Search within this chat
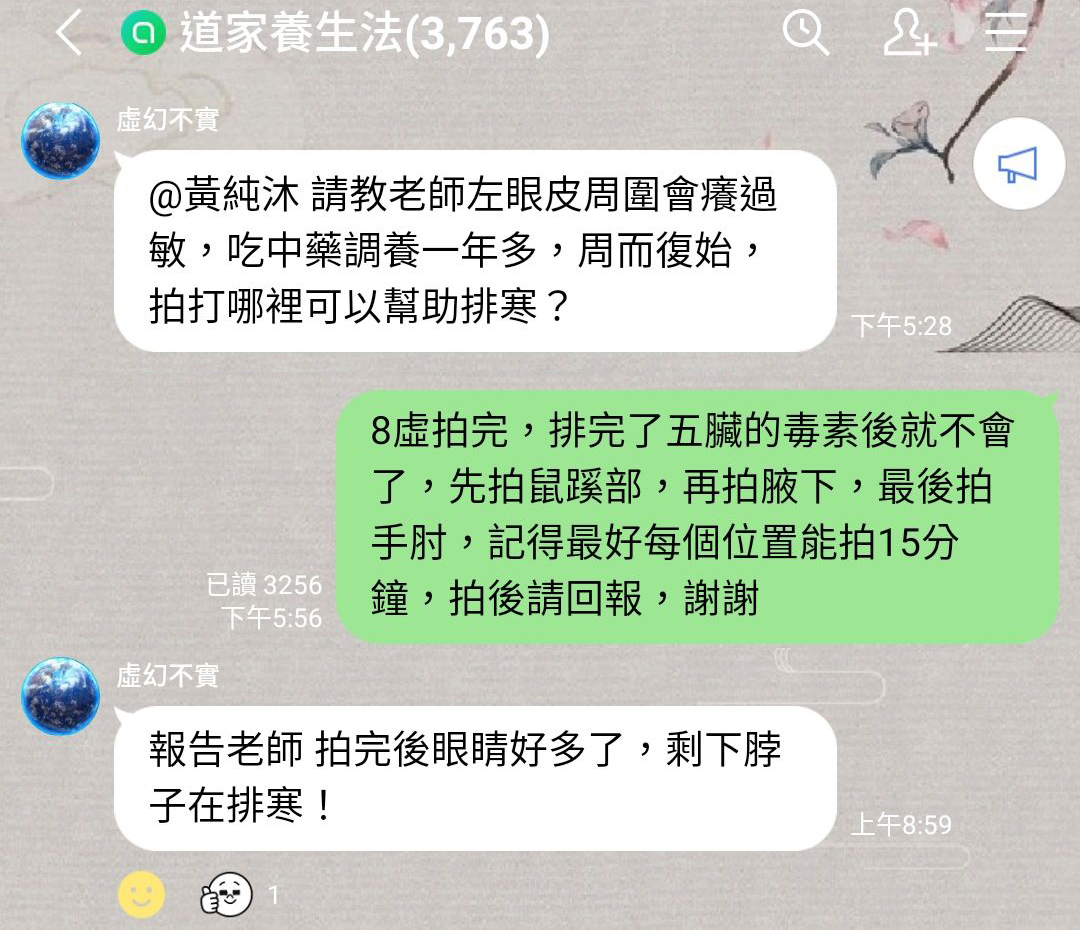 tap(805, 34)
